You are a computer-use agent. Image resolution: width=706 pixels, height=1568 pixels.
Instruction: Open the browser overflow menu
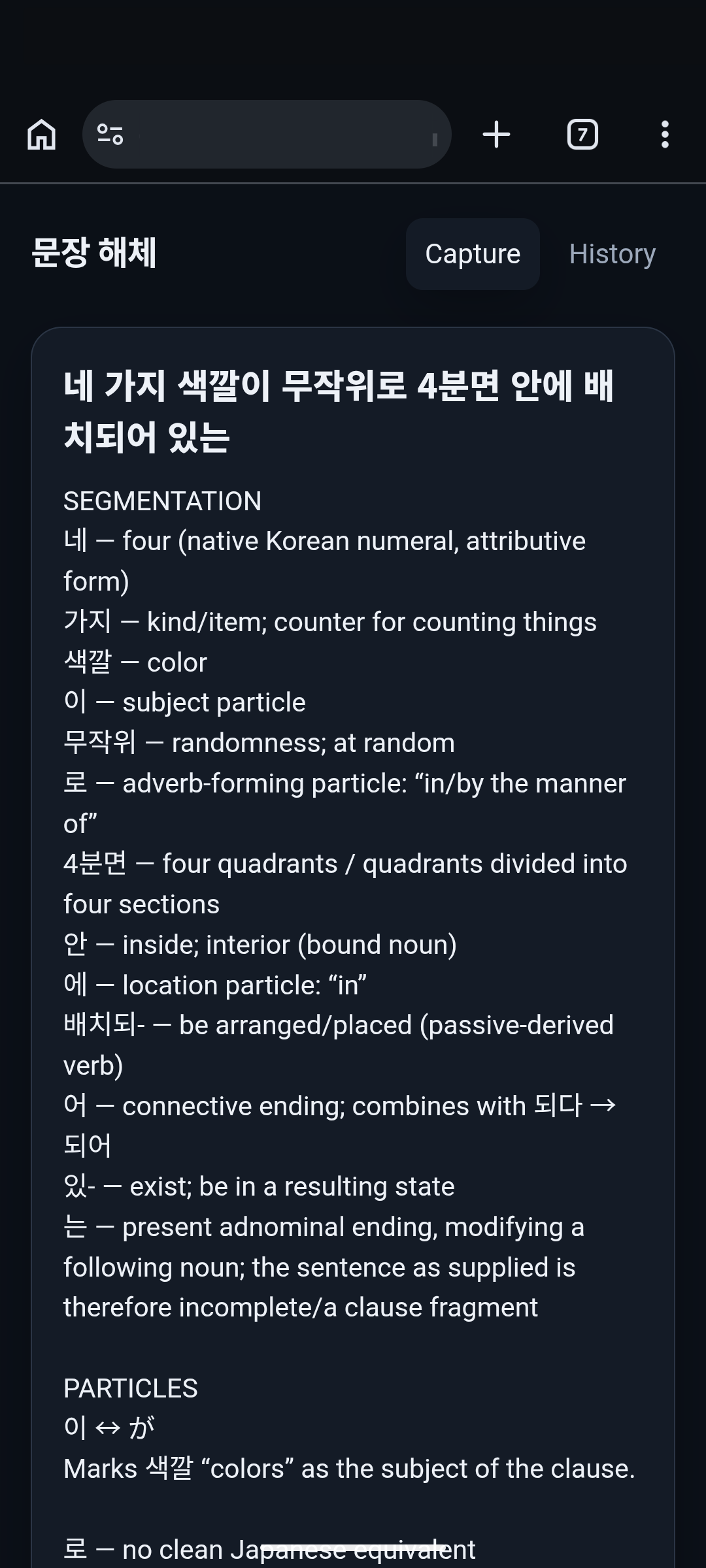665,135
